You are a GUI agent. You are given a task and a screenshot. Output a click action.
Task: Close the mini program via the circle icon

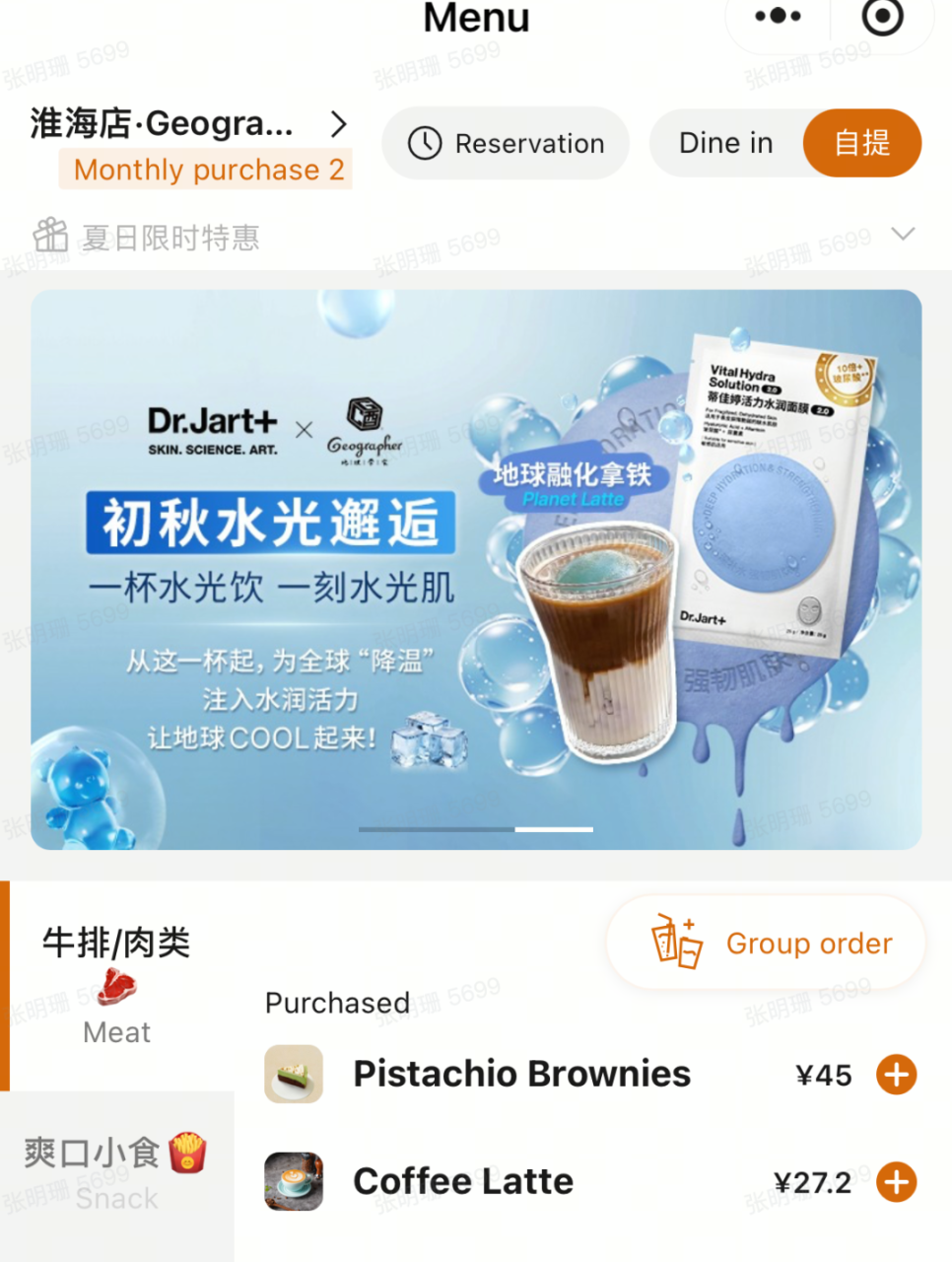[x=881, y=17]
